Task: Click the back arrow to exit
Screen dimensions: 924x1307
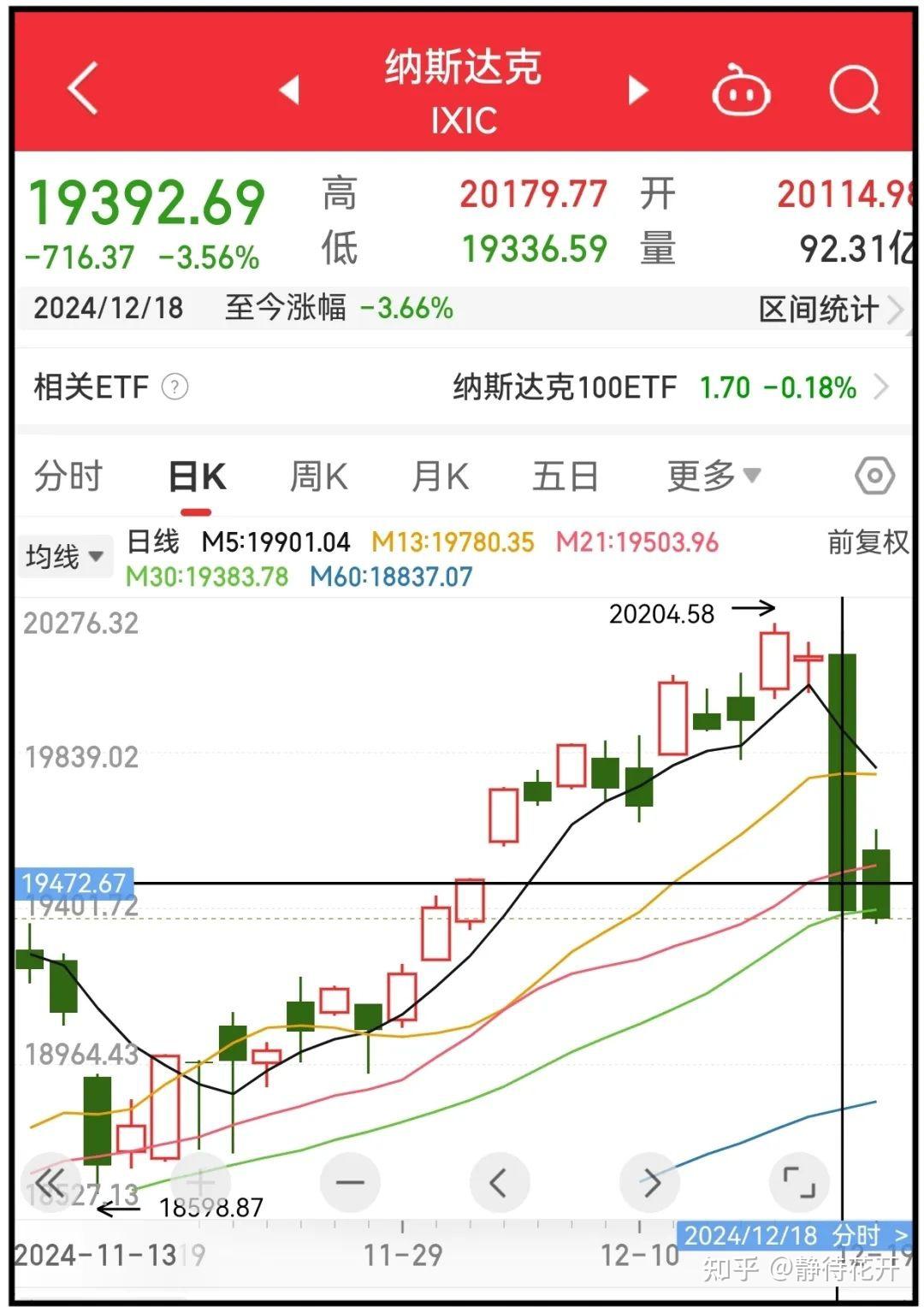Action: 81,90
